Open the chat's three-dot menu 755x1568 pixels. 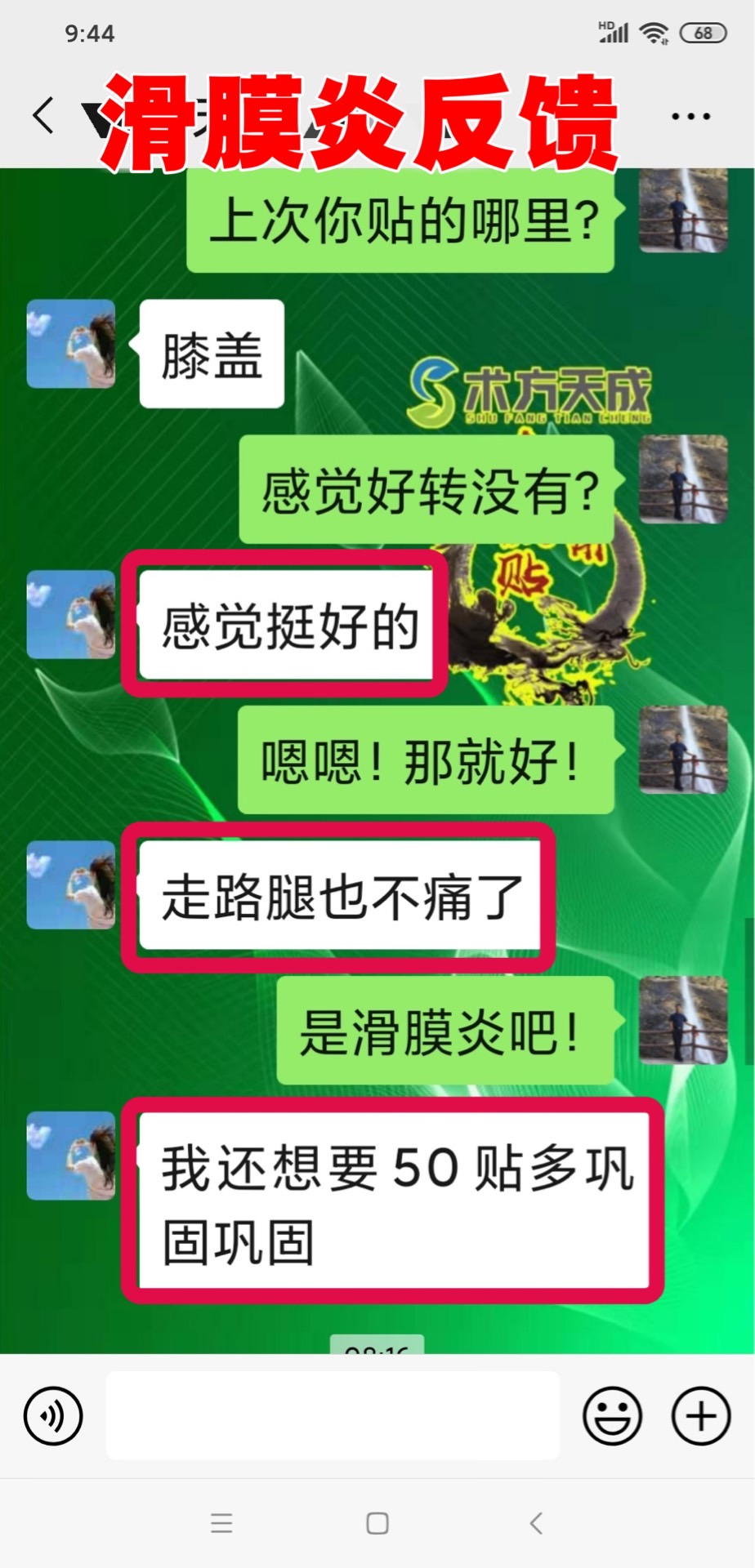point(690,117)
